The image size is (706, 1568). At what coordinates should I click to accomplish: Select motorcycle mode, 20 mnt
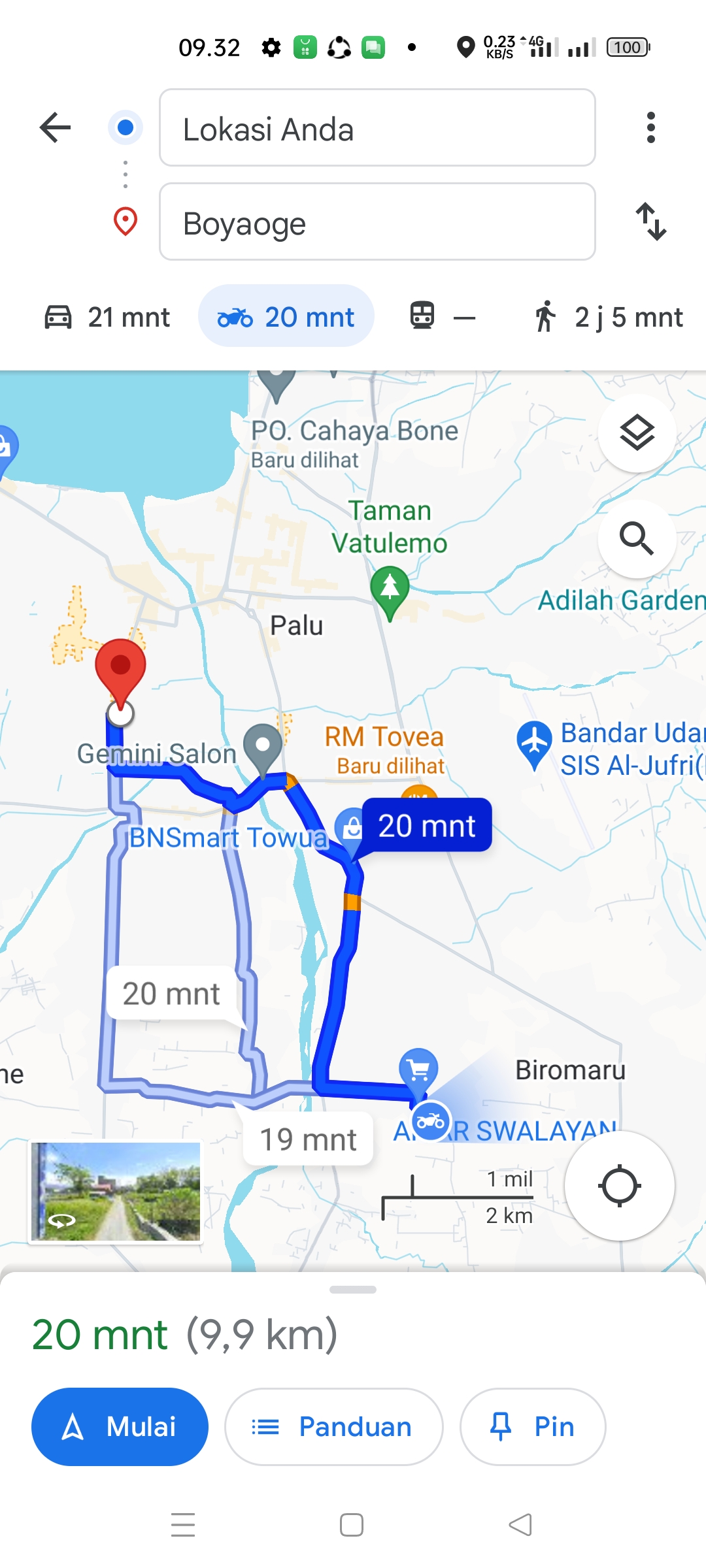pyautogui.click(x=286, y=317)
